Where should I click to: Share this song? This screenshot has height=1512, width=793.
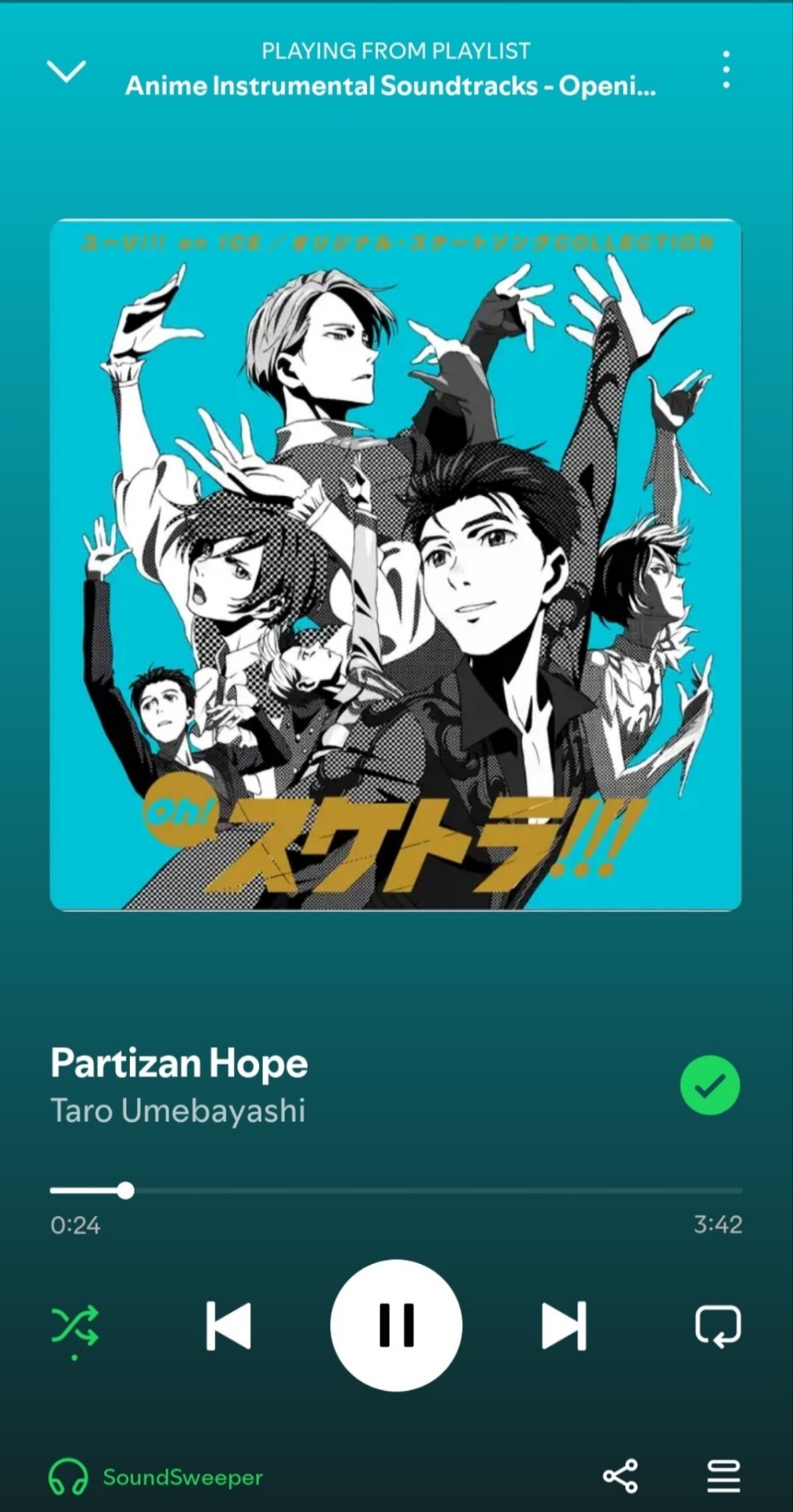[x=620, y=1476]
